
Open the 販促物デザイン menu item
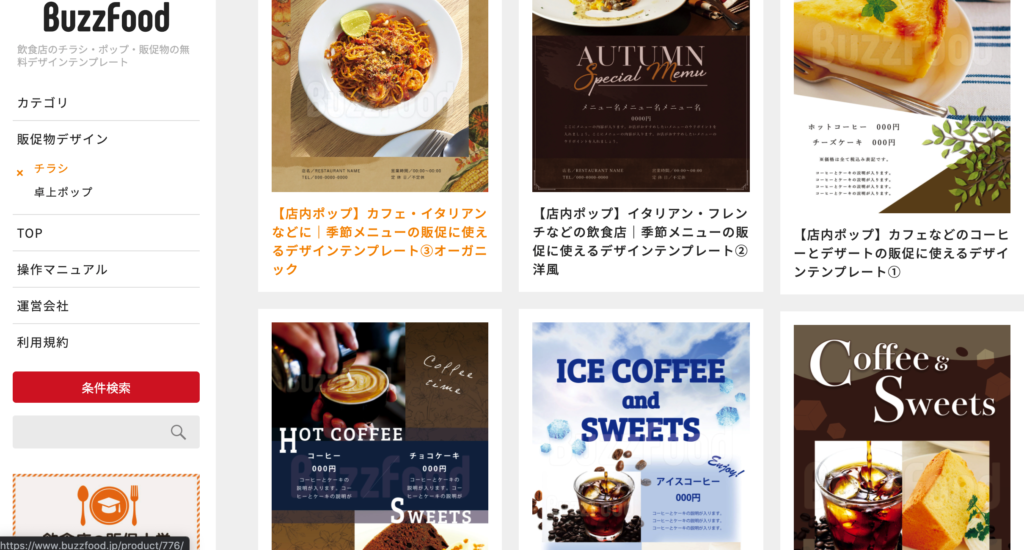(62, 139)
